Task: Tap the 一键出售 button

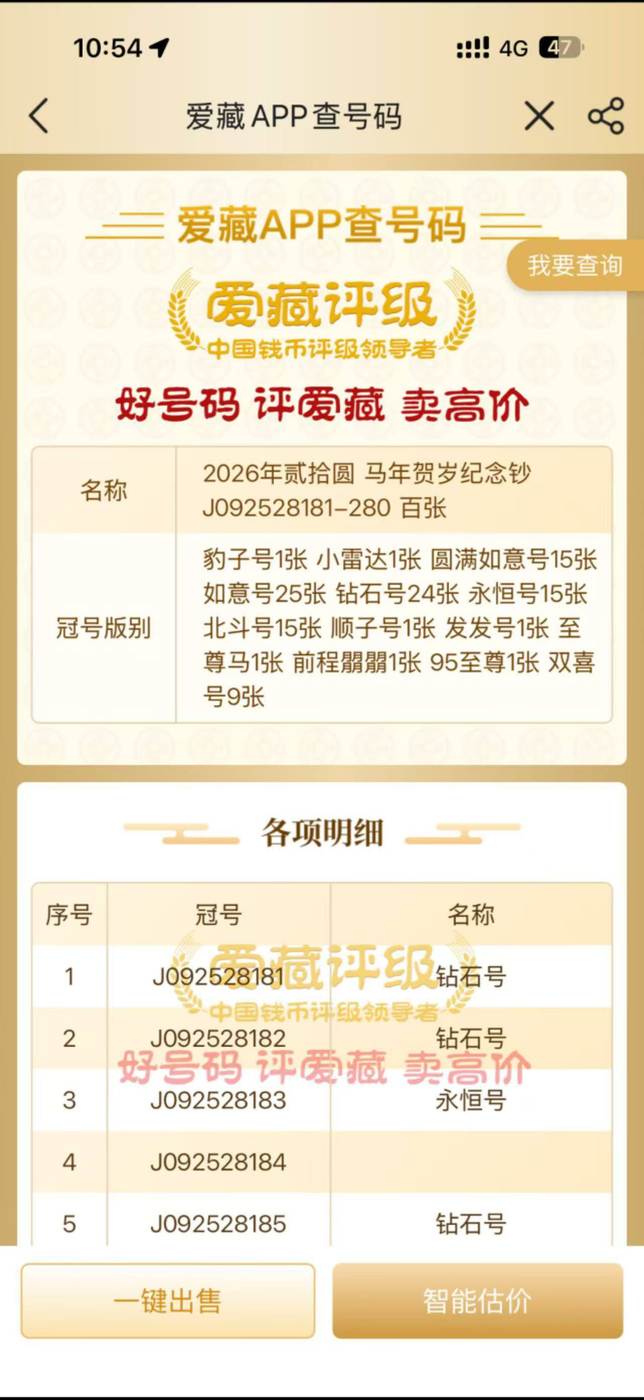Action: pyautogui.click(x=168, y=1301)
